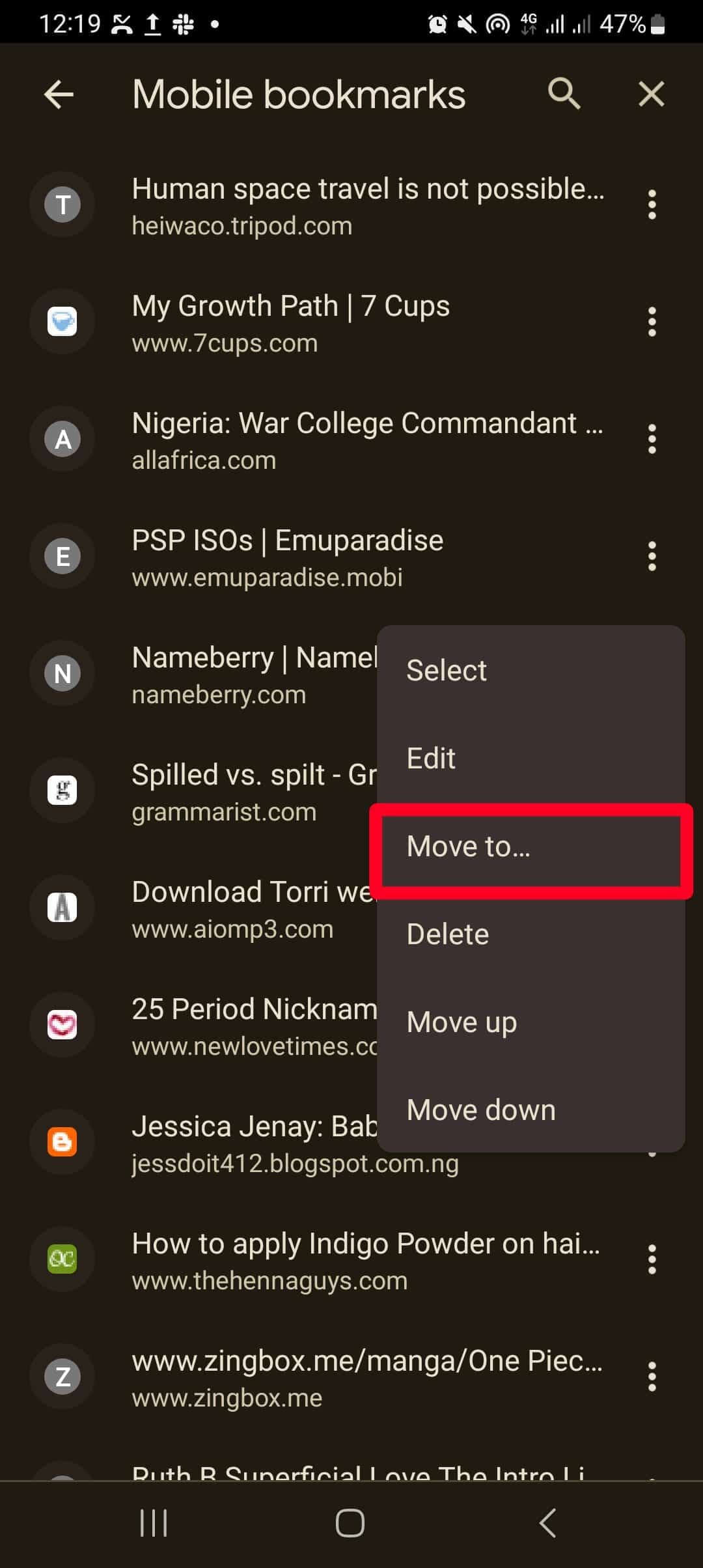Viewport: 703px width, 1568px height.
Task: Choose Select from the popup menu
Action: tap(447, 671)
